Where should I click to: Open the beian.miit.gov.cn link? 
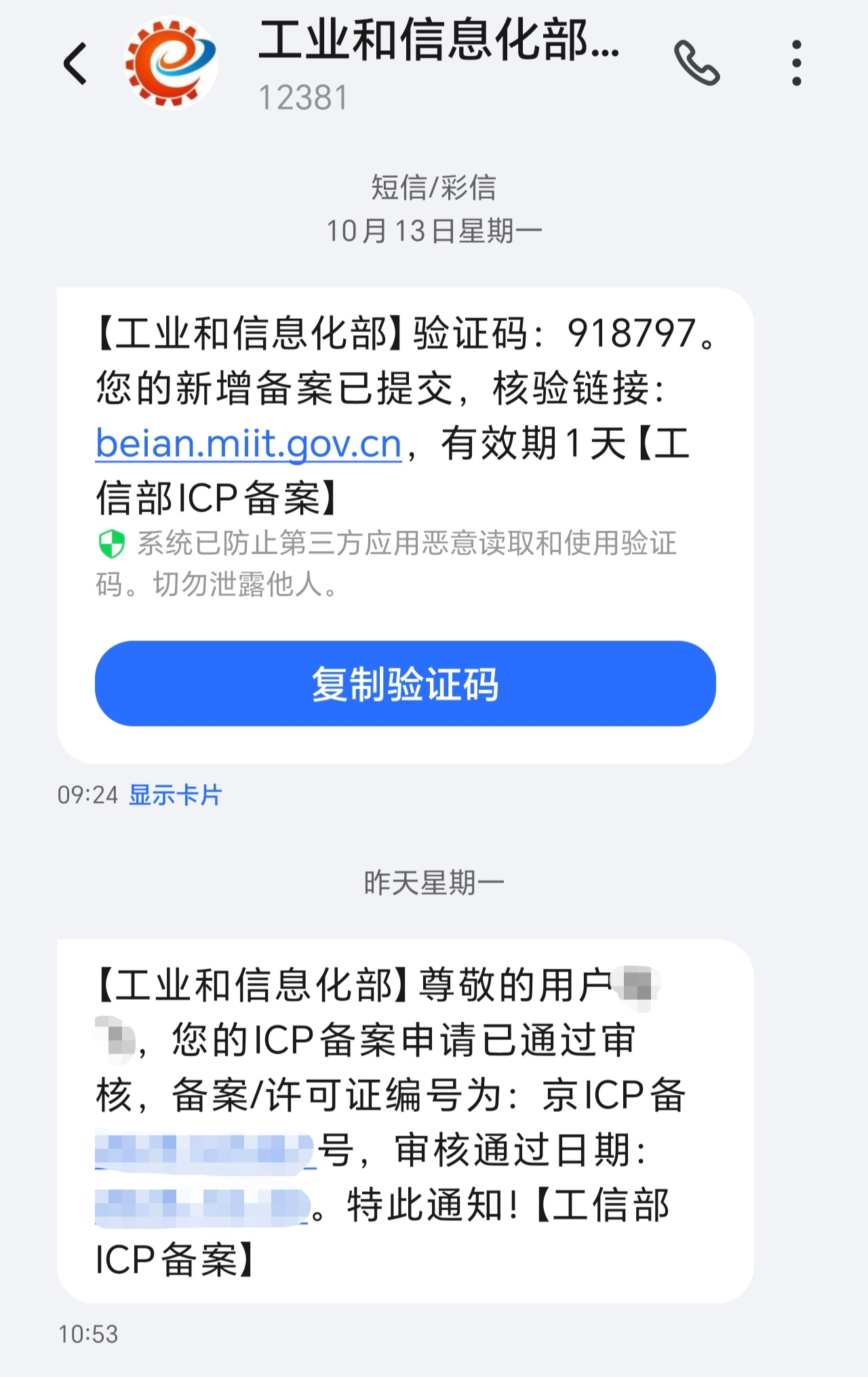coord(249,444)
